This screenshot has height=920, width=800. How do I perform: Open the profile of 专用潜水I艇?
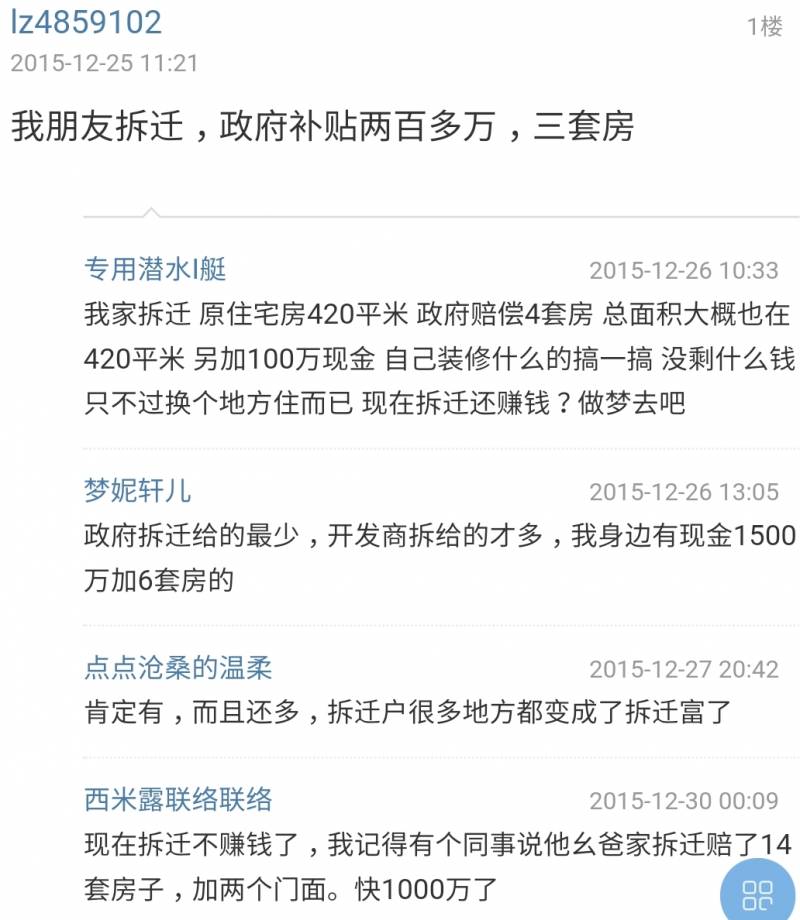pos(155,269)
